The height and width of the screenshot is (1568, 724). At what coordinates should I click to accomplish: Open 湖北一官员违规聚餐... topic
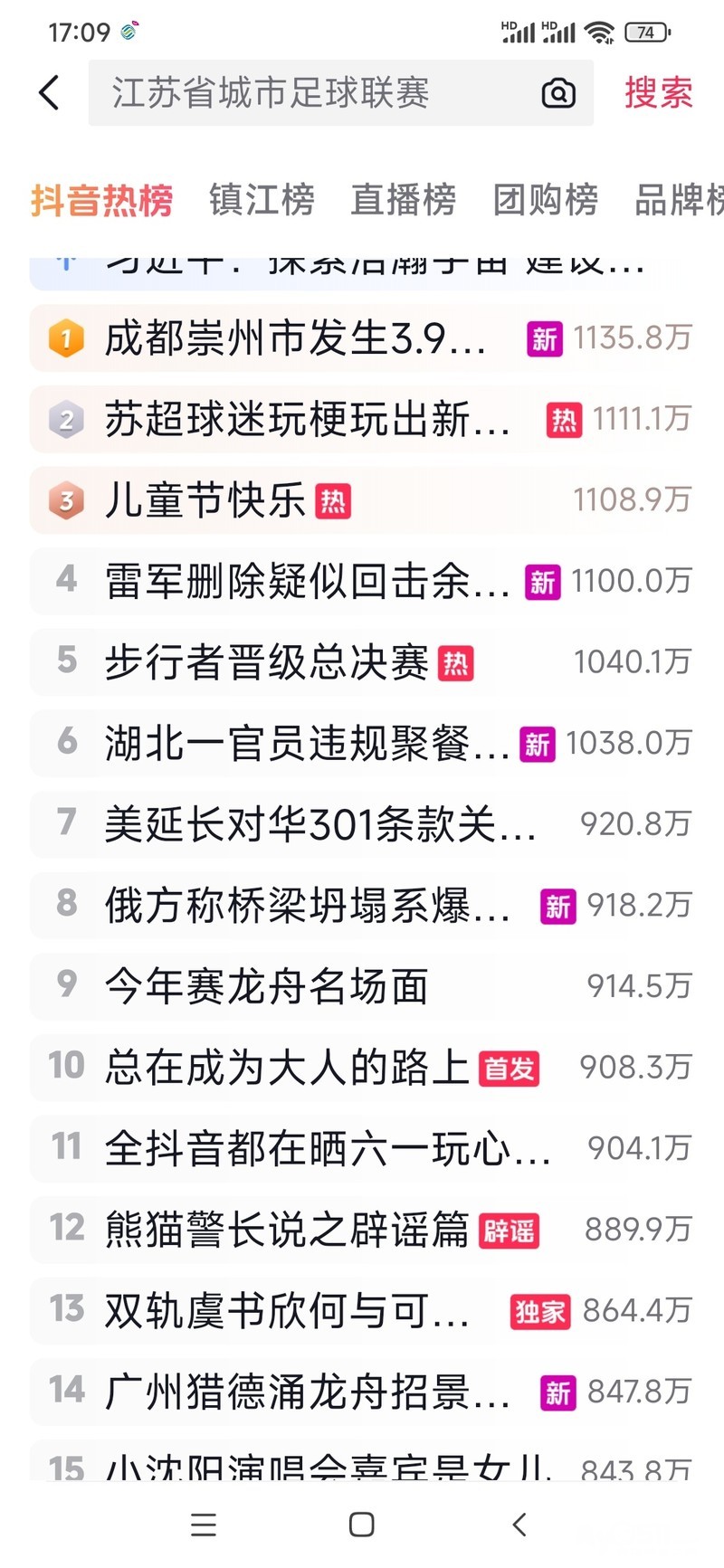306,744
